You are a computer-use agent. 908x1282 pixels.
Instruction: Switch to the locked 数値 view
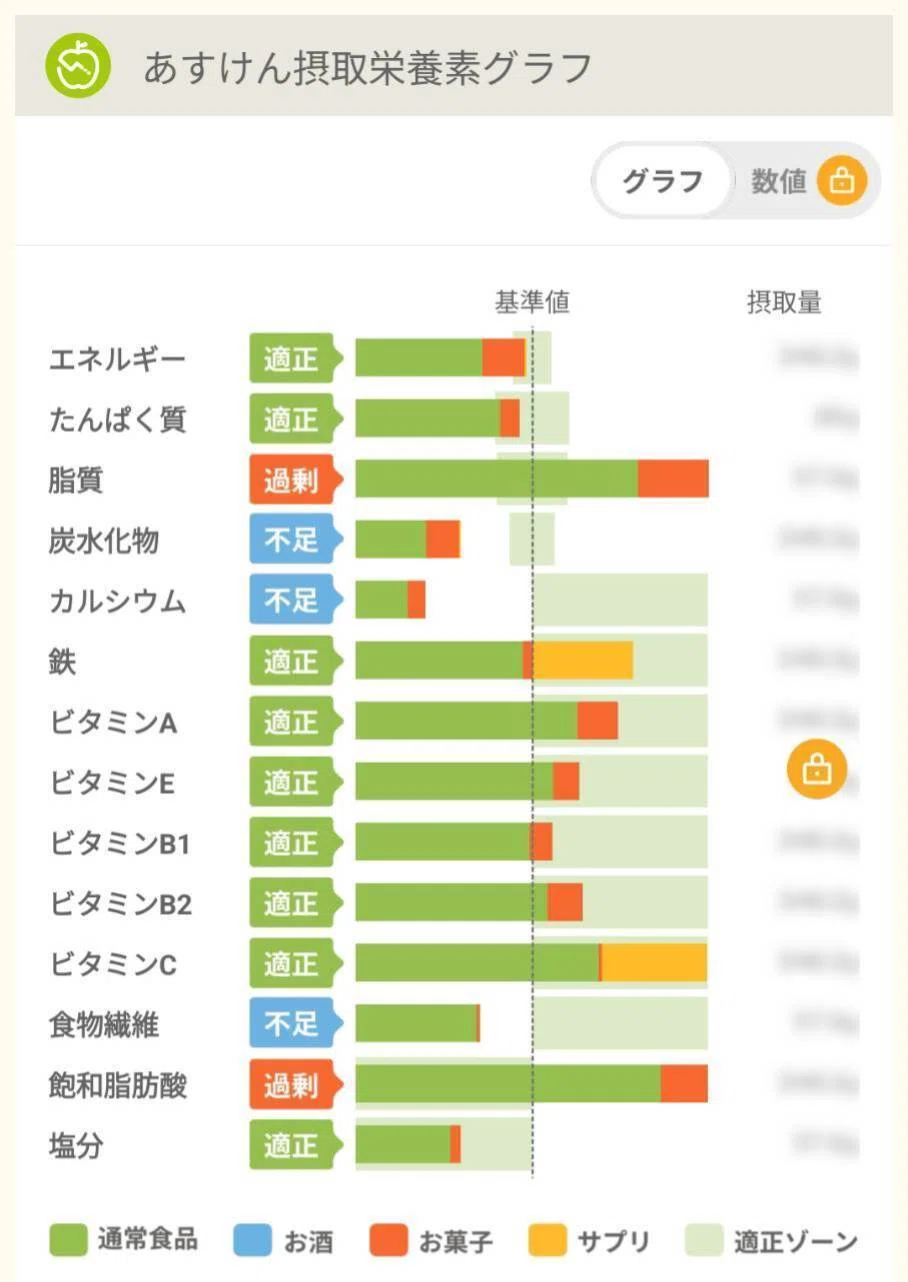tap(808, 181)
